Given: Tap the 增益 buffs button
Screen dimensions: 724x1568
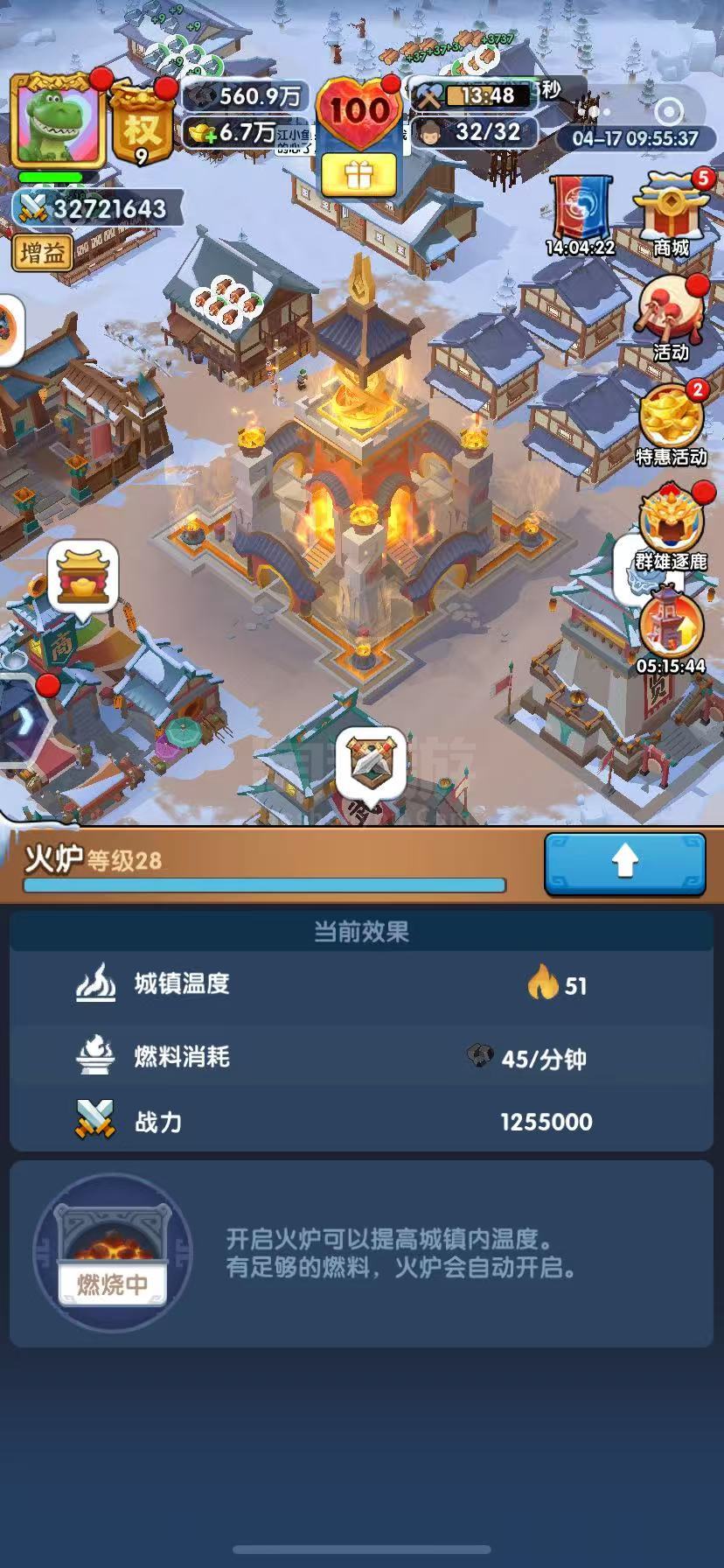Looking at the screenshot, I should coord(43,253).
